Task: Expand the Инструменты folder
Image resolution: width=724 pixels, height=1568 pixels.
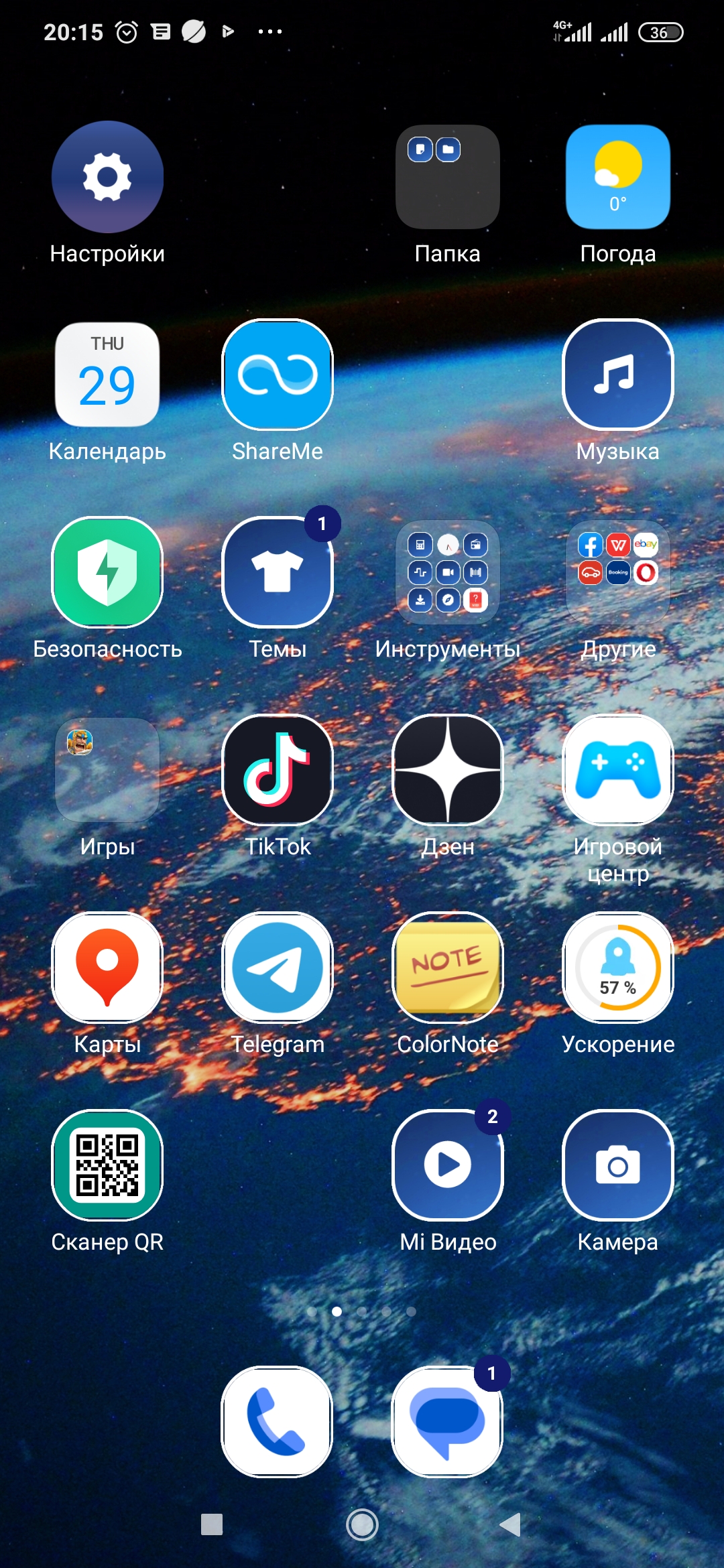Action: pyautogui.click(x=447, y=572)
